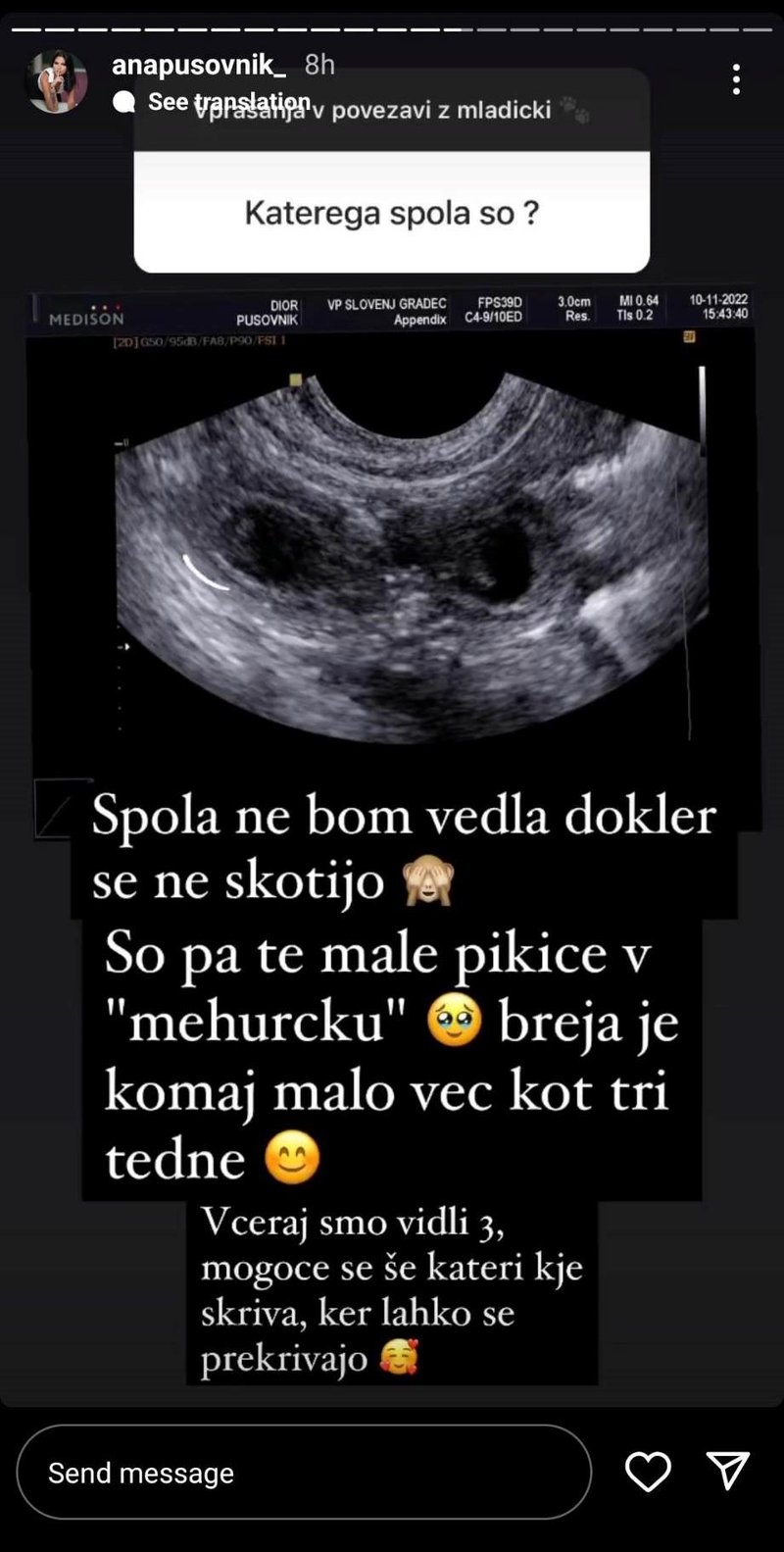
Task: Open the three-dot overflow menu
Action: (736, 79)
